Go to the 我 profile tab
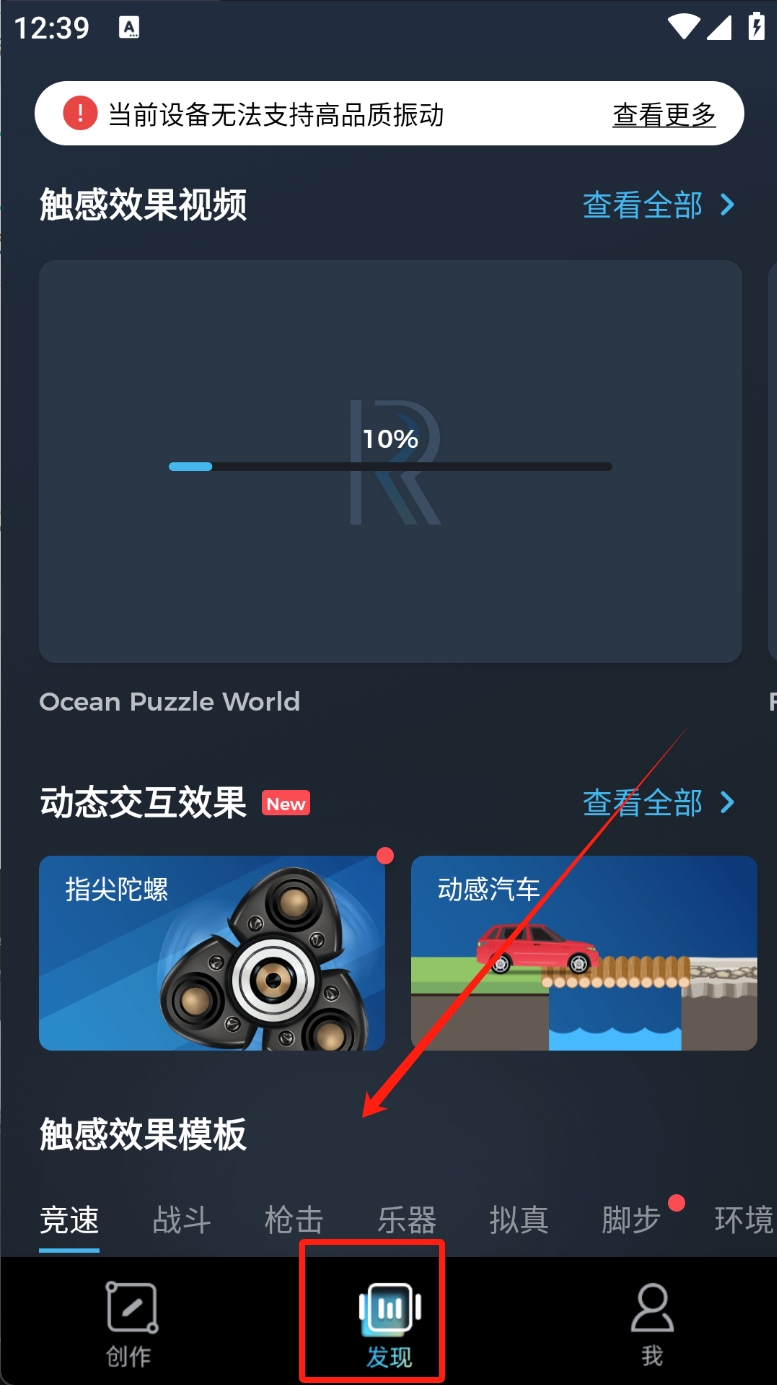 coord(651,1324)
